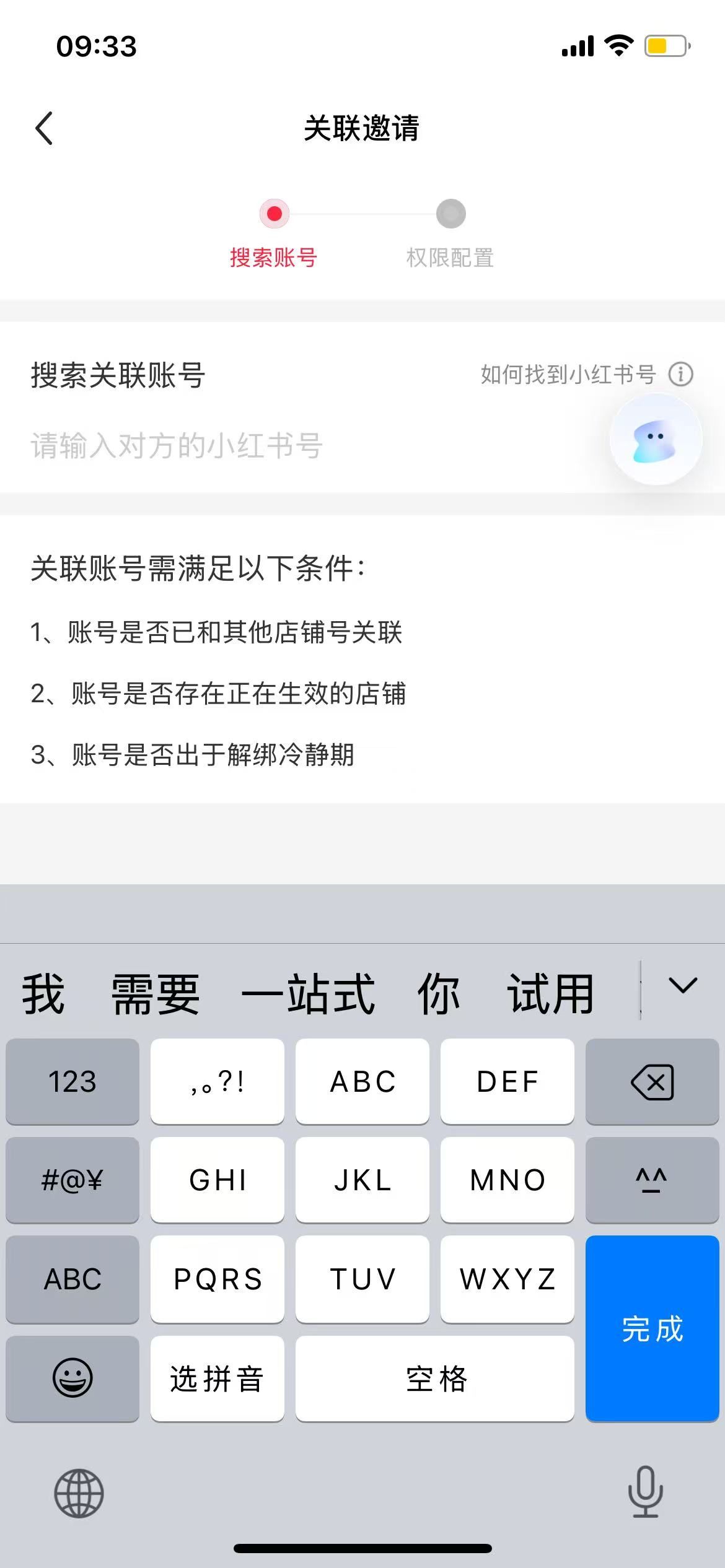This screenshot has height=1568, width=725.
Task: Switch to symbol layout with #@¥ key
Action: coord(71,1180)
